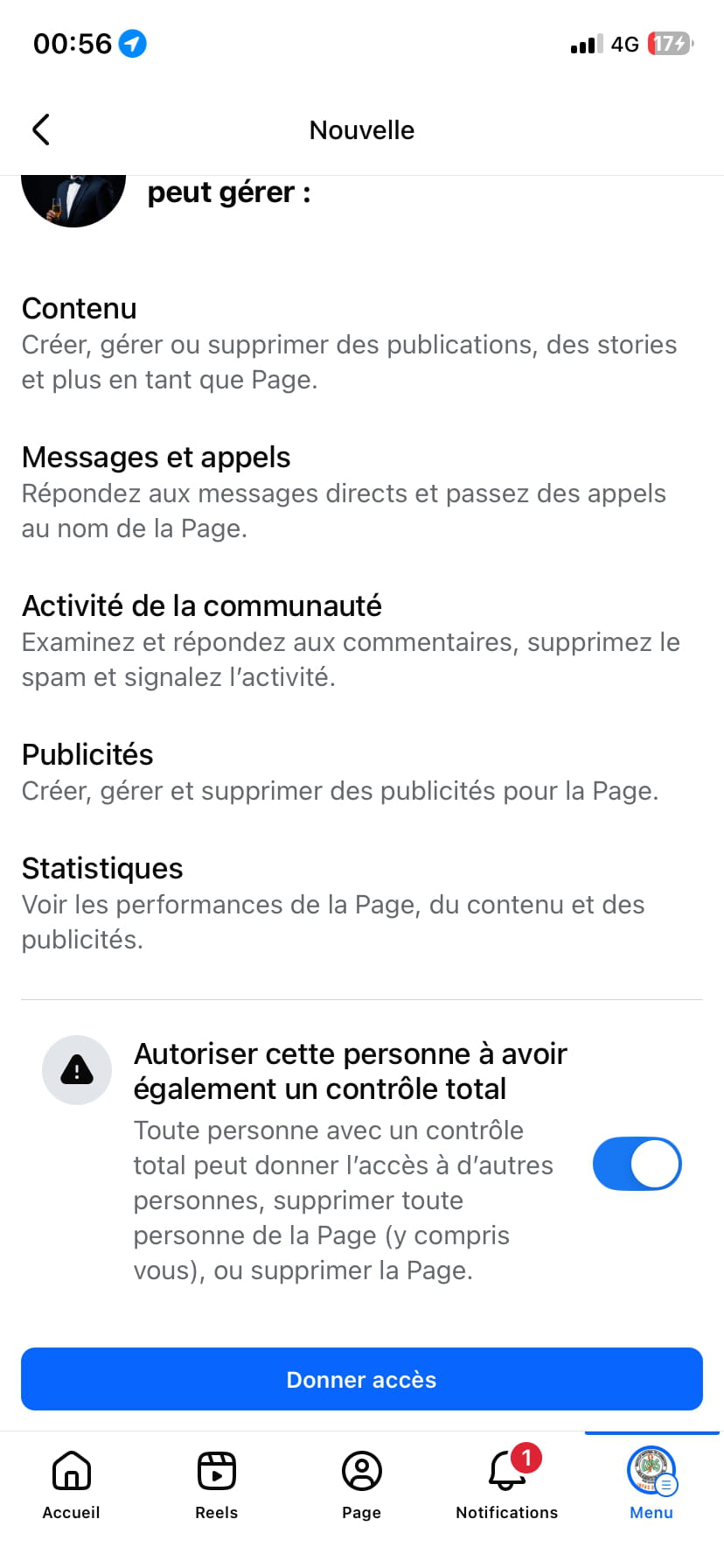Go to the Page tab
Image resolution: width=724 pixels, height=1568 pixels.
point(362,1484)
